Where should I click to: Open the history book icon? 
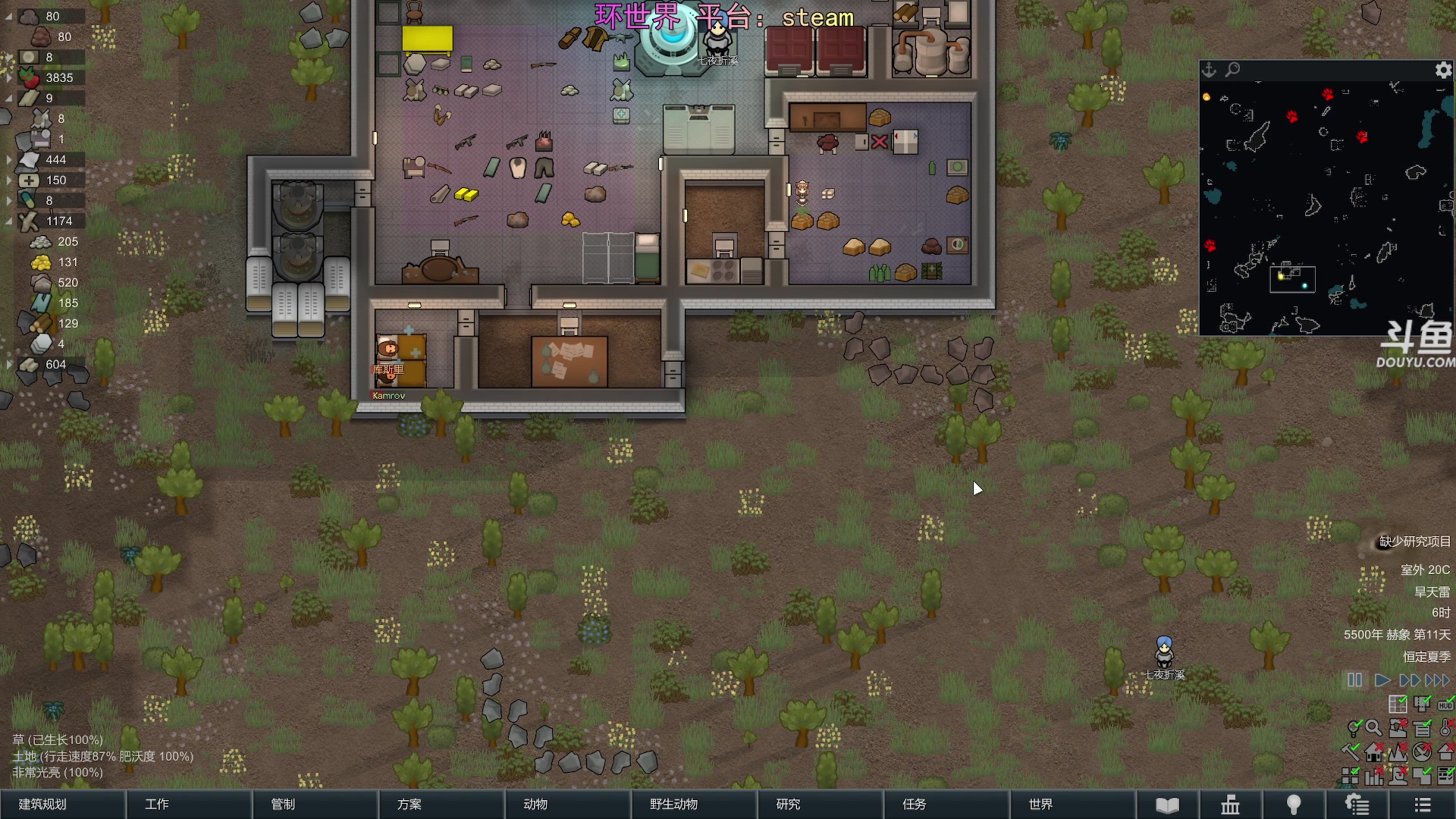pyautogui.click(x=1167, y=805)
